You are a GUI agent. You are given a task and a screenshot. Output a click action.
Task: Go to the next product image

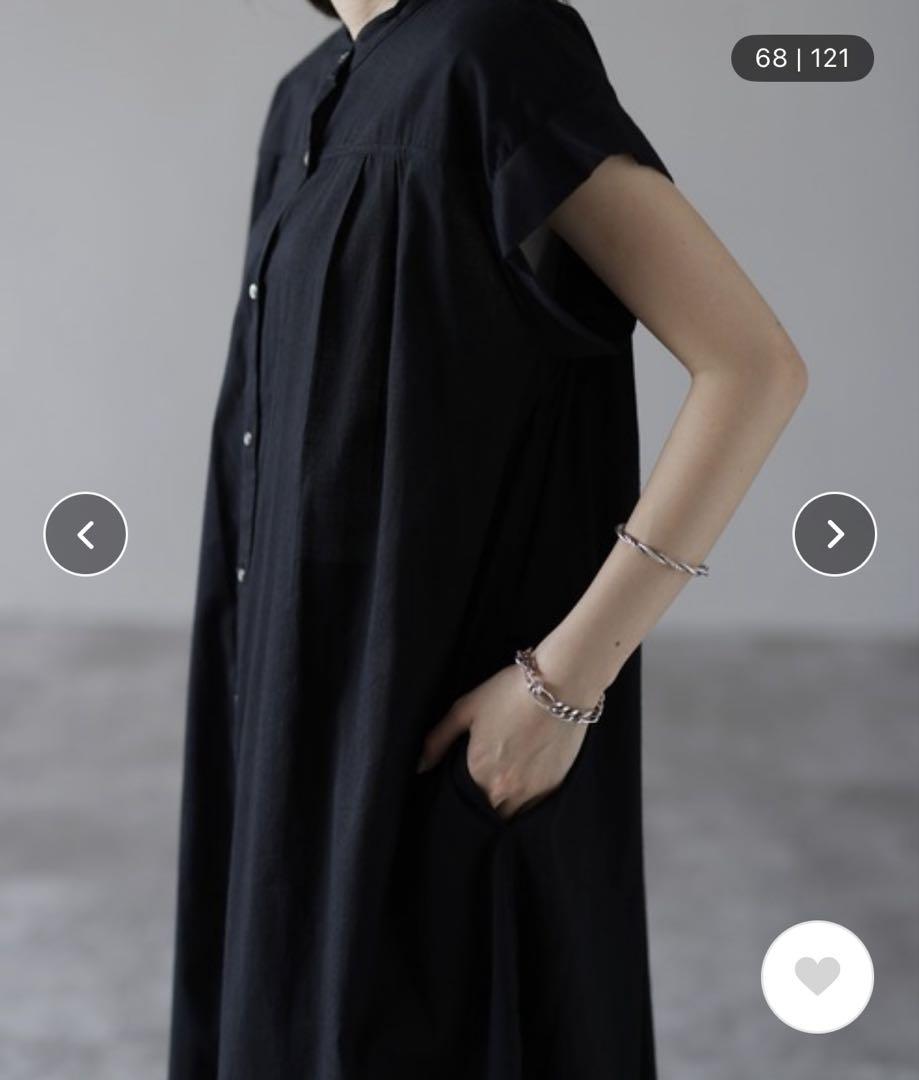click(834, 534)
